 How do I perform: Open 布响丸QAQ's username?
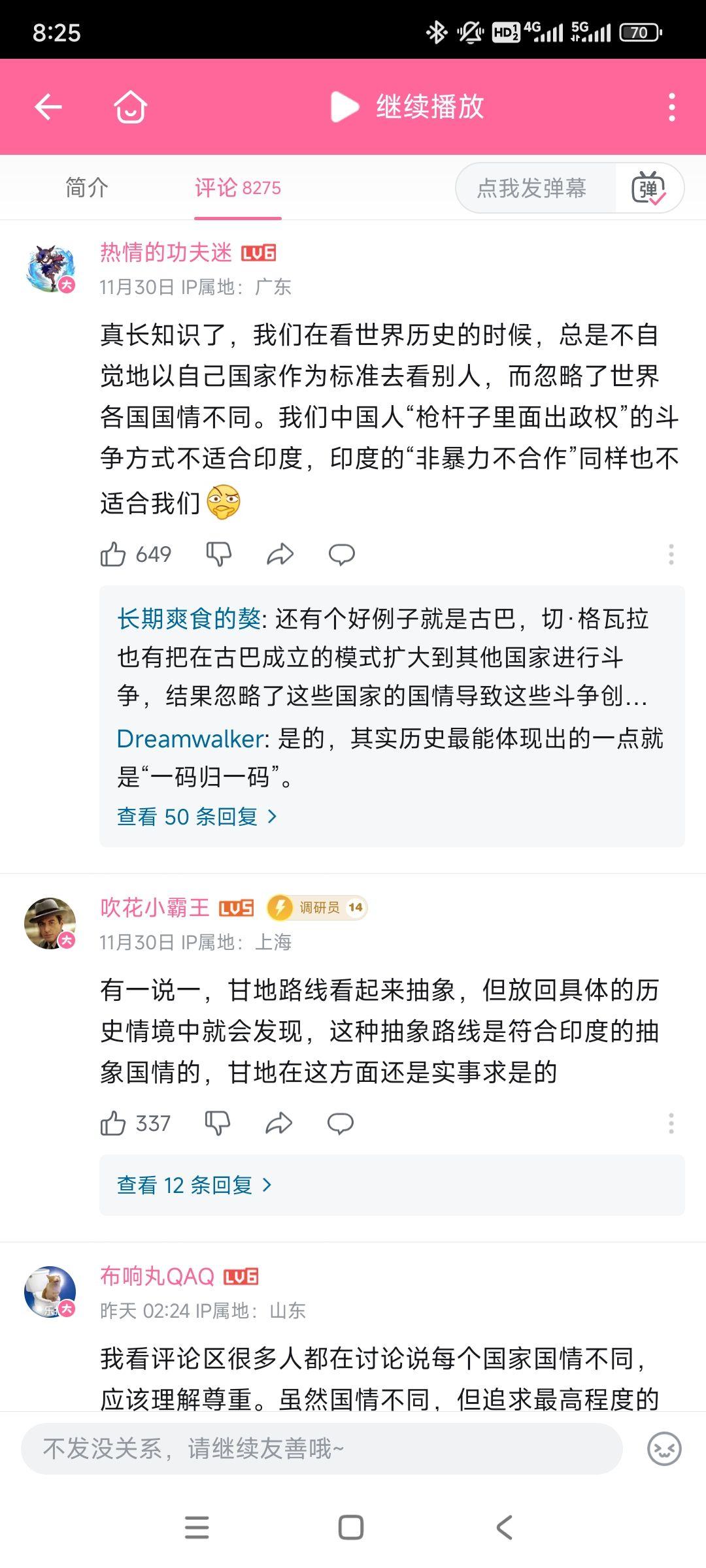157,1276
